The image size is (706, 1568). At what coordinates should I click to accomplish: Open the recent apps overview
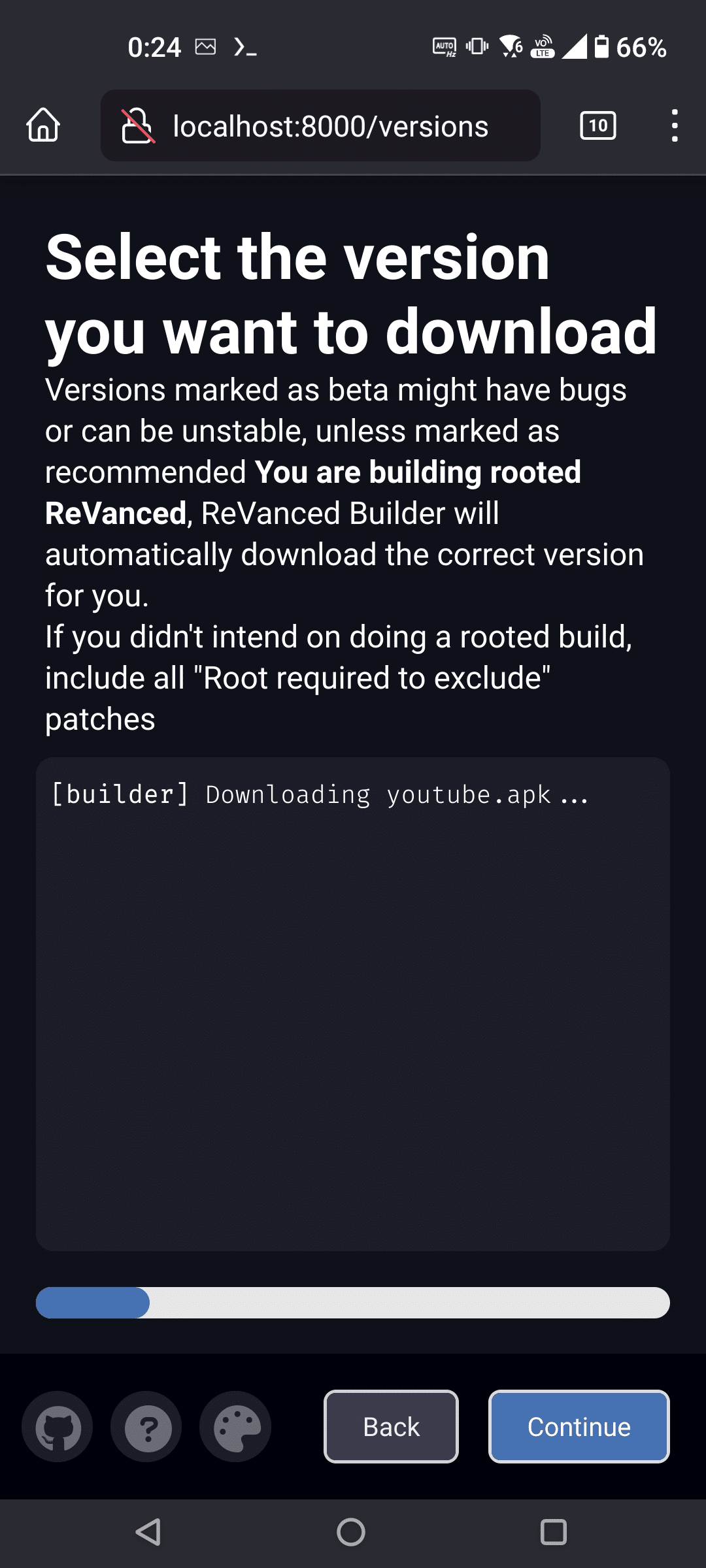553,1531
